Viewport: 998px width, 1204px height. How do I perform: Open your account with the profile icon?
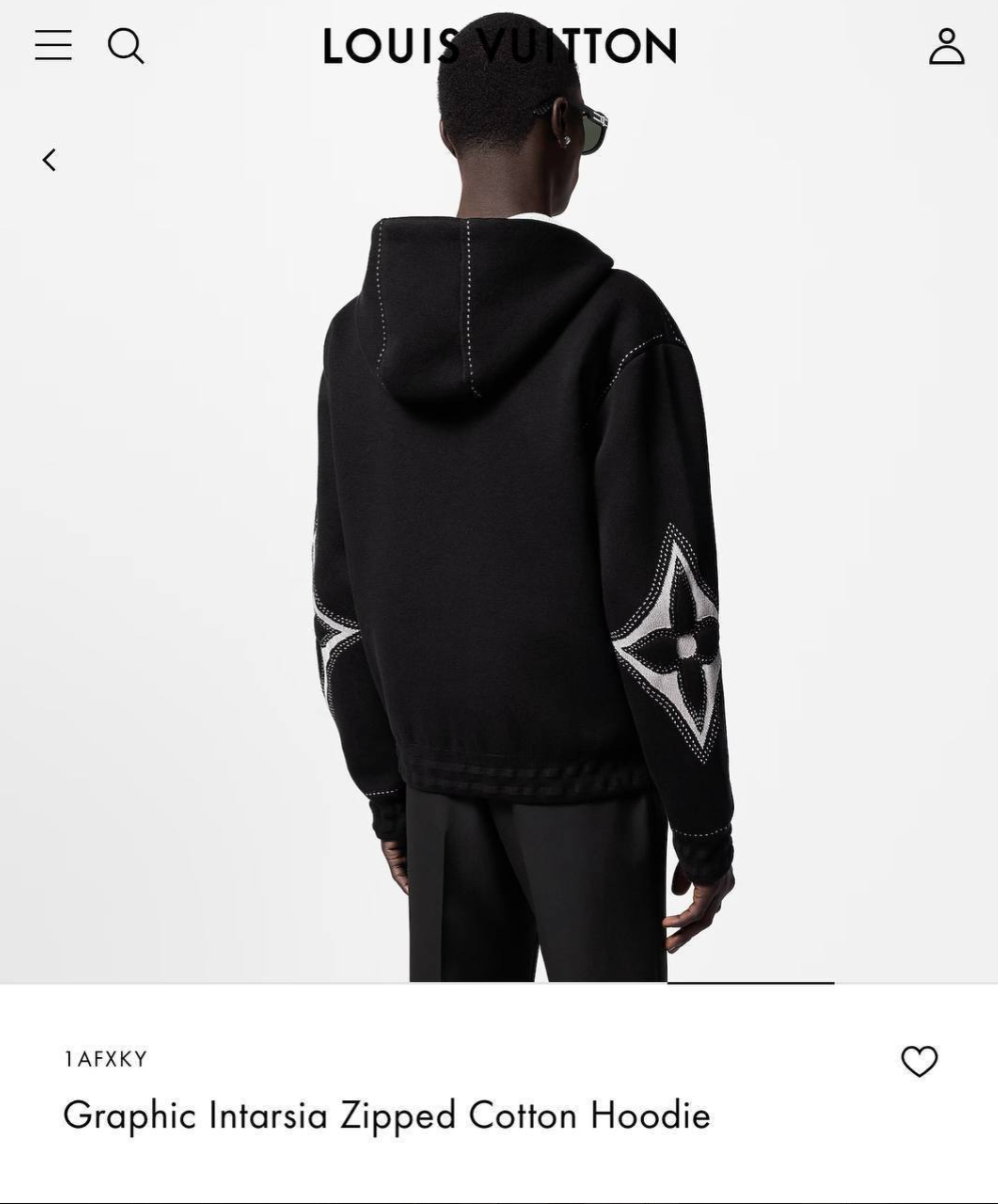(946, 46)
